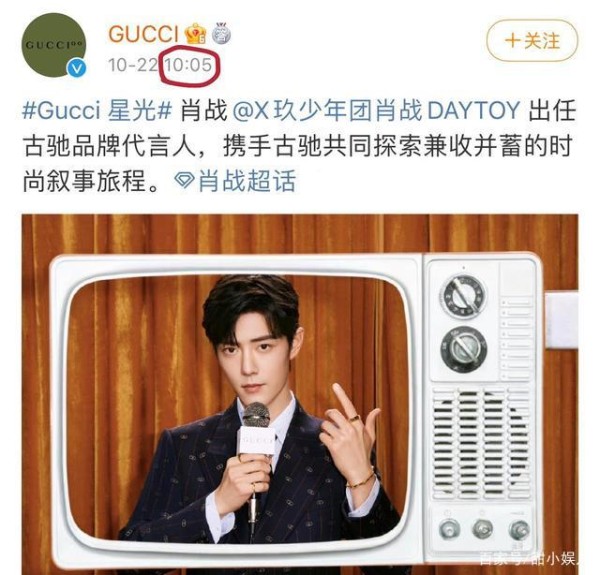Open GUCCI's profile avatar

coord(55,47)
